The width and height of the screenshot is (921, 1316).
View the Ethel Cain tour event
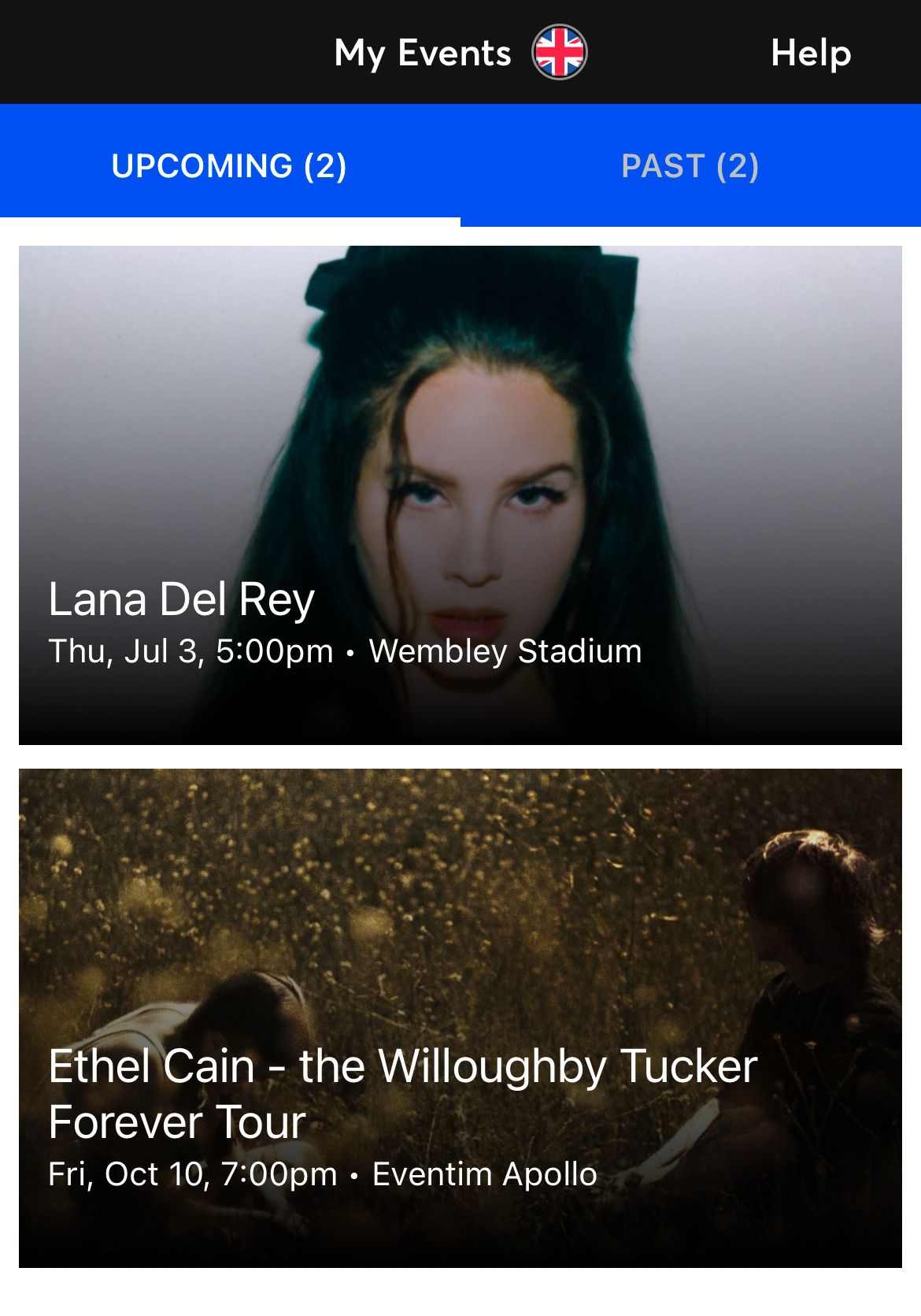[x=460, y=1018]
